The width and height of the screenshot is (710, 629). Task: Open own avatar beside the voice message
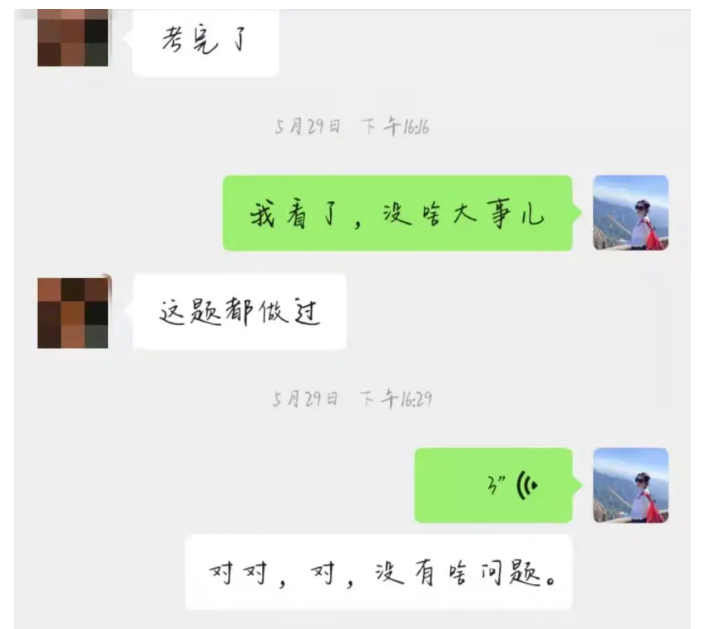(x=630, y=485)
